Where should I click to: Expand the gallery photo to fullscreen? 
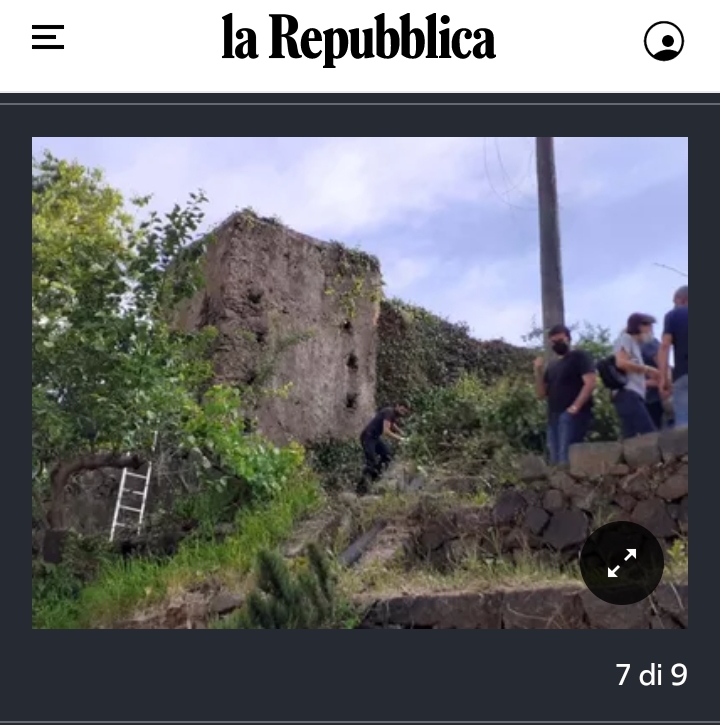(622, 563)
